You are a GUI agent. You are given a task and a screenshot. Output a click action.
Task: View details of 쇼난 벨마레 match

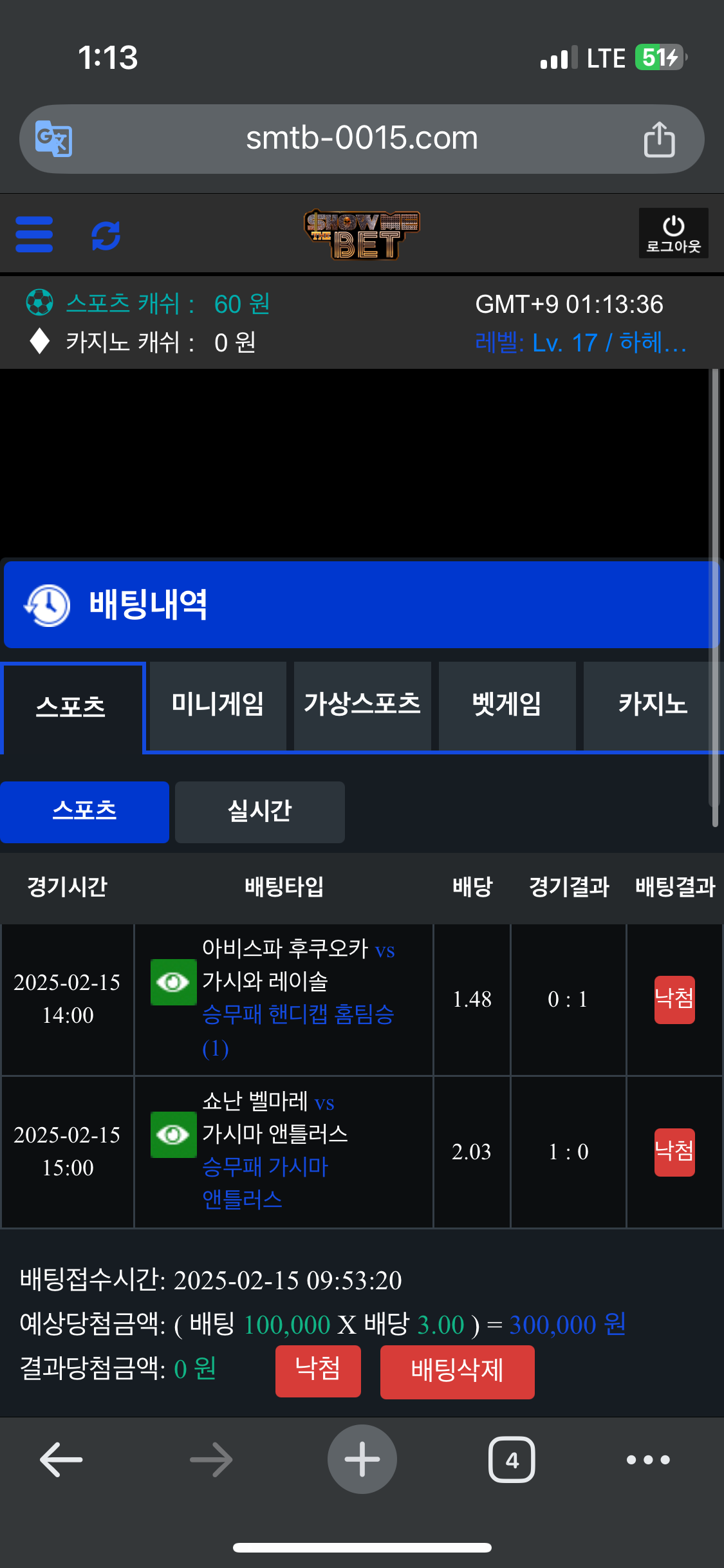173,1134
